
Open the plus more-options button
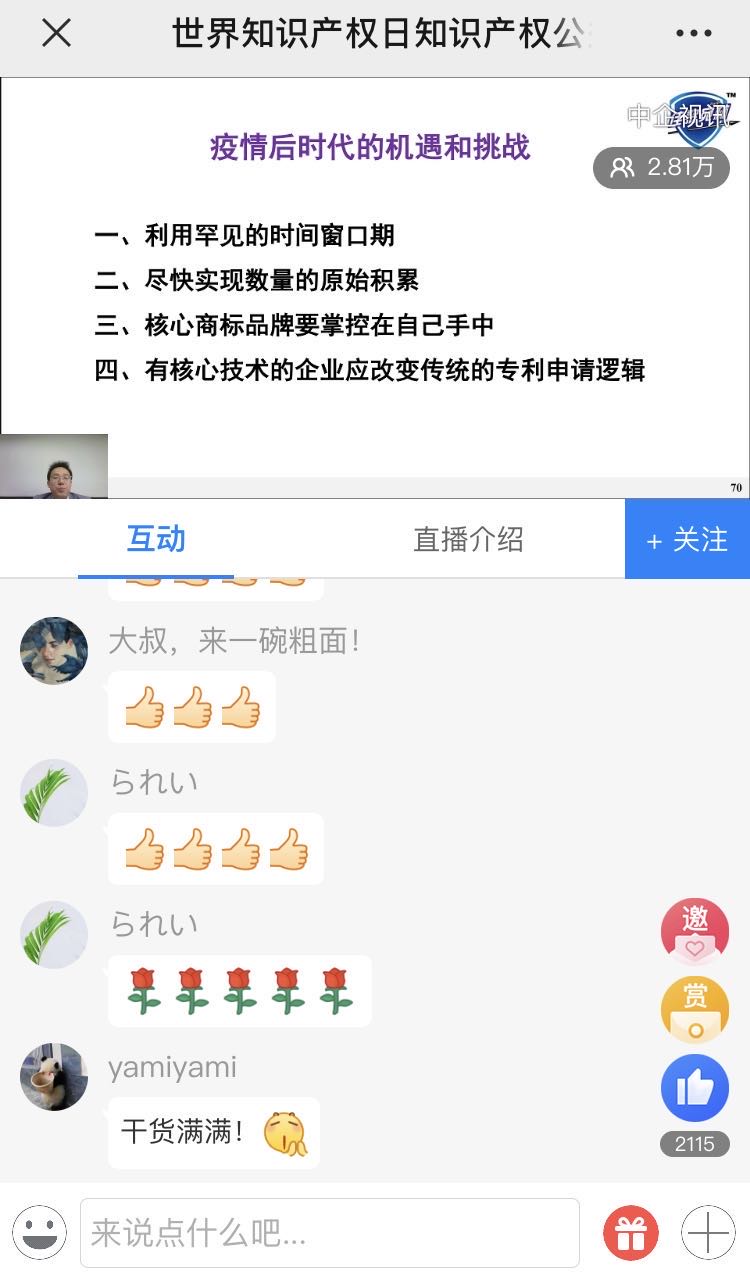[x=707, y=1233]
